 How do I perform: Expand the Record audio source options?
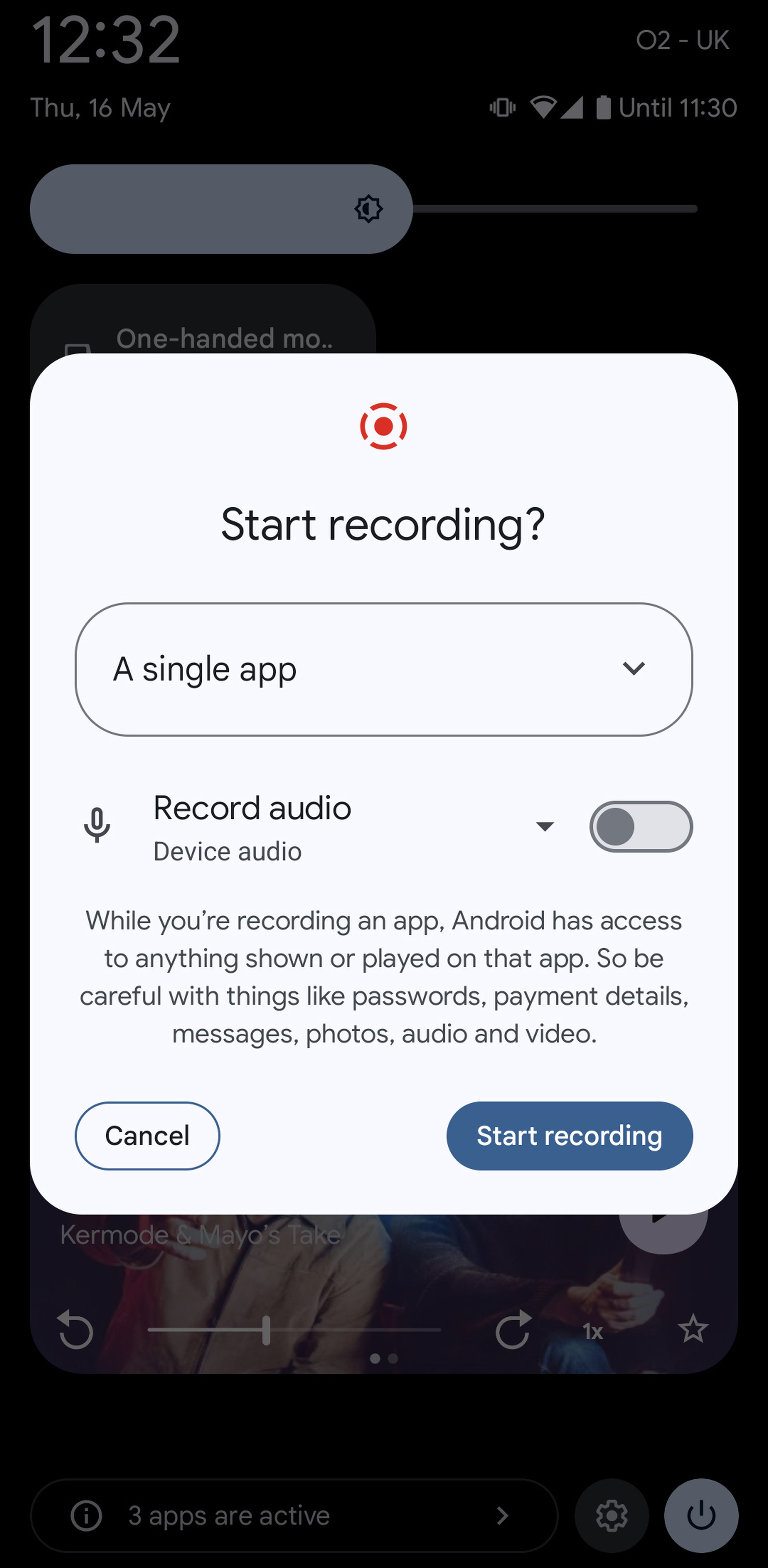tap(545, 826)
